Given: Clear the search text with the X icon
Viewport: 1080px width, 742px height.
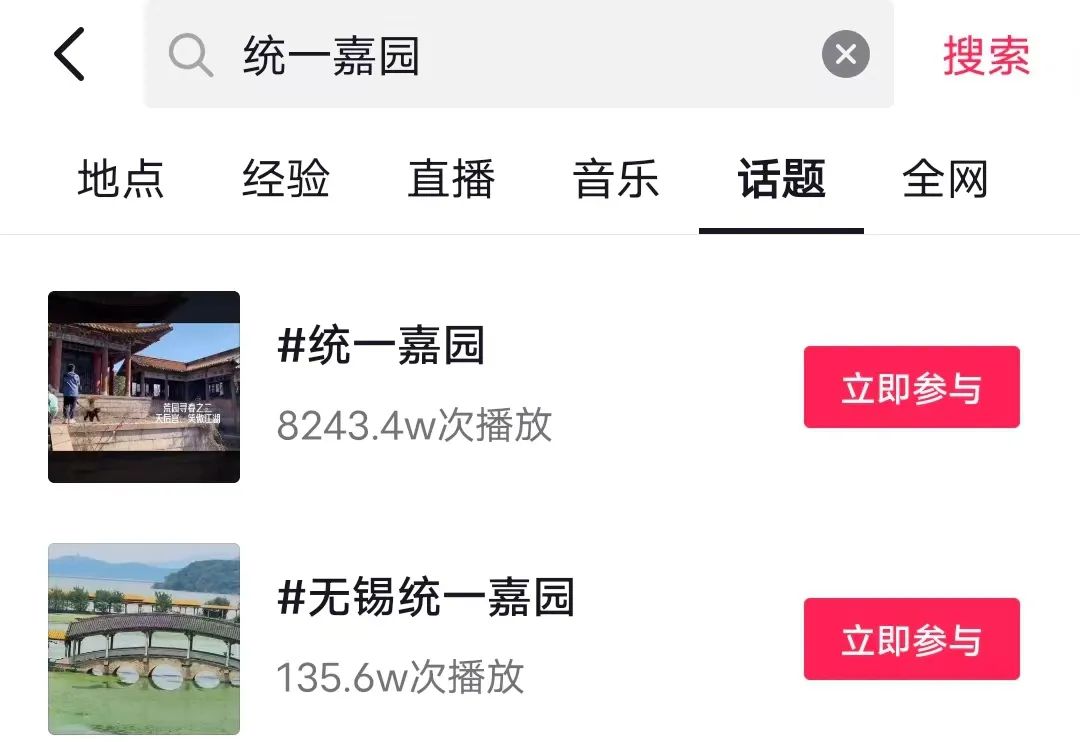Looking at the screenshot, I should [x=845, y=54].
